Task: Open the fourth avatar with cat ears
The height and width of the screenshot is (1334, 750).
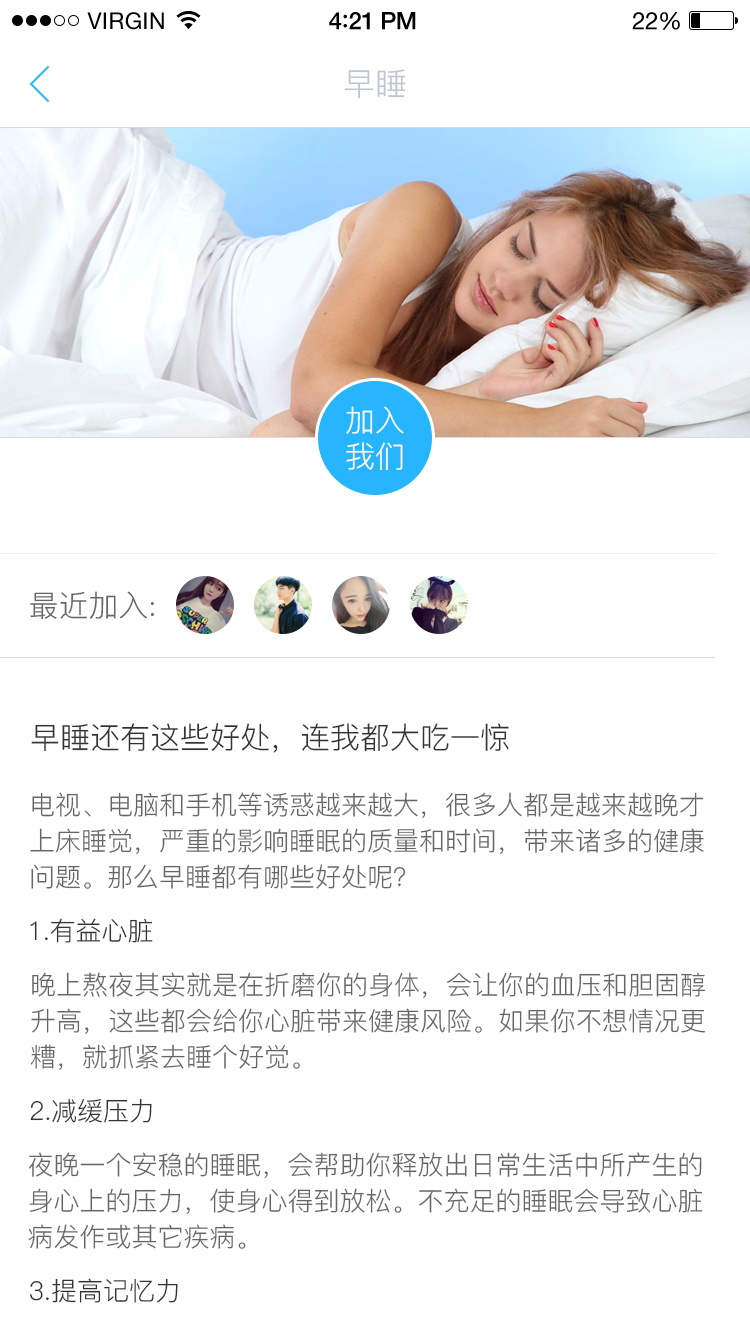Action: (x=439, y=605)
